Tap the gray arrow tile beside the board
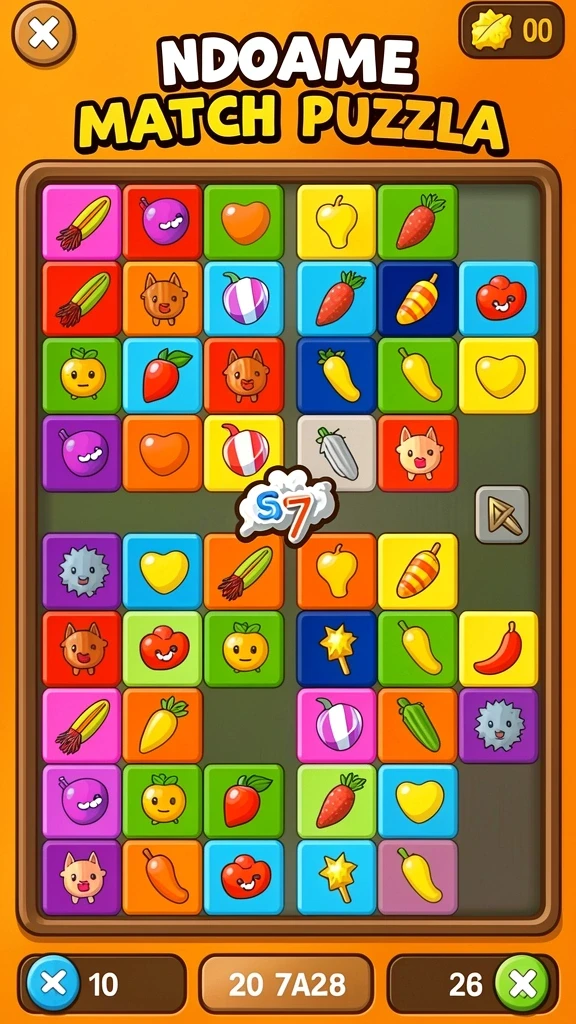This screenshot has height=1024, width=576. click(x=502, y=515)
